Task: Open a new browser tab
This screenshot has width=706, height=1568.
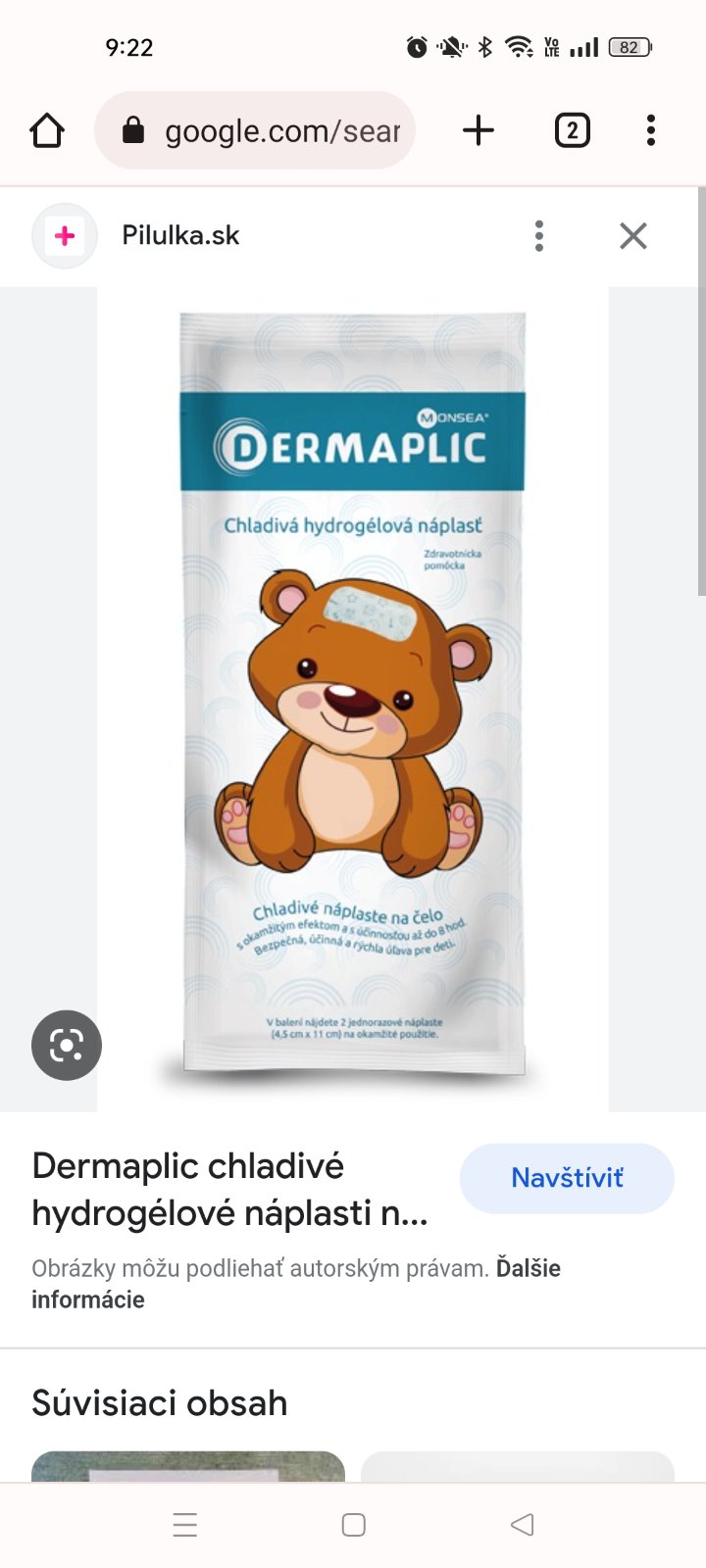Action: coord(478,130)
